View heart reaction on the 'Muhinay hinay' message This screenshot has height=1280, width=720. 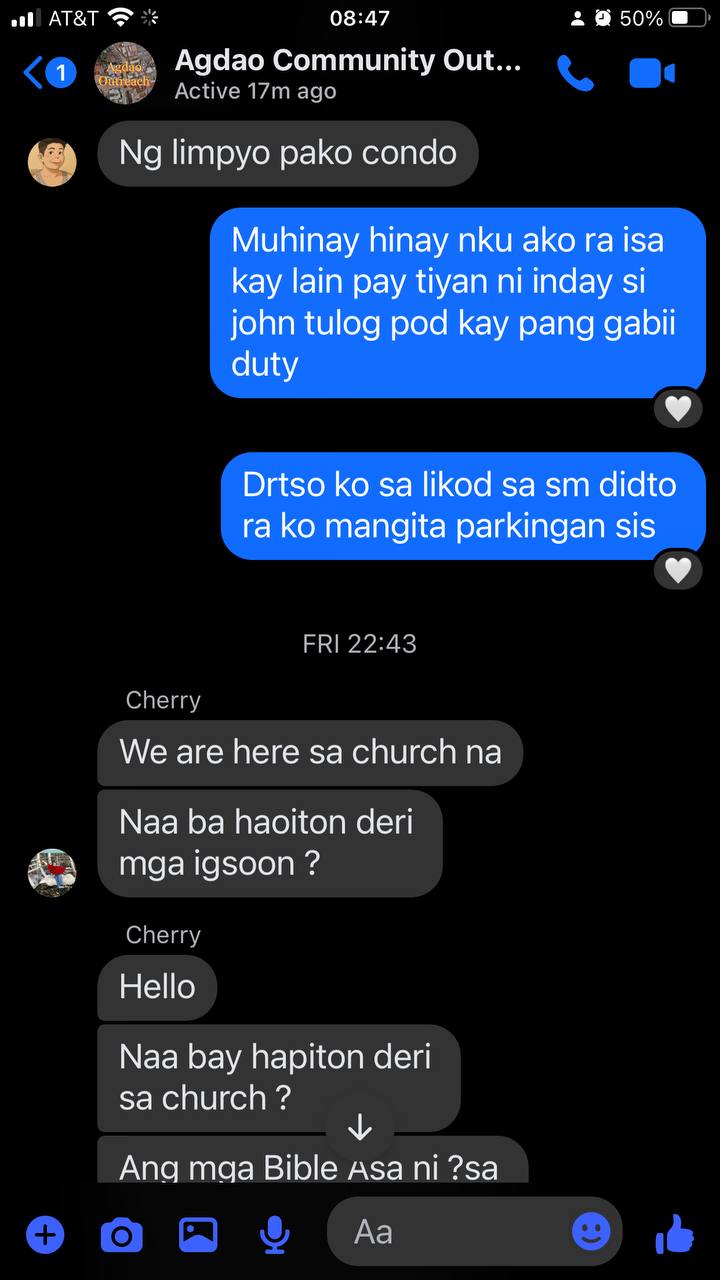(x=678, y=408)
